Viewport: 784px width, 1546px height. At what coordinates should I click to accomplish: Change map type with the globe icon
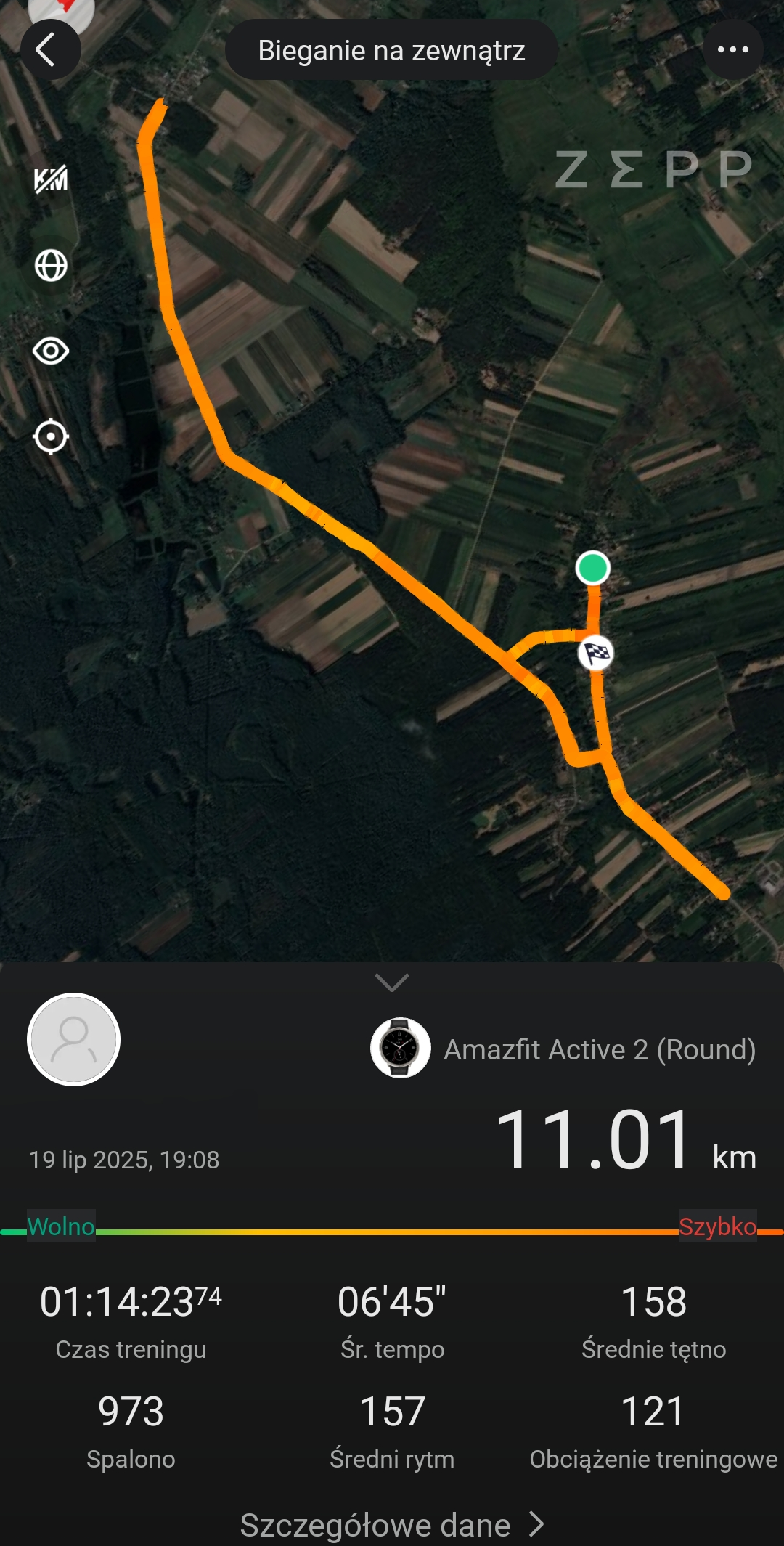(x=51, y=266)
